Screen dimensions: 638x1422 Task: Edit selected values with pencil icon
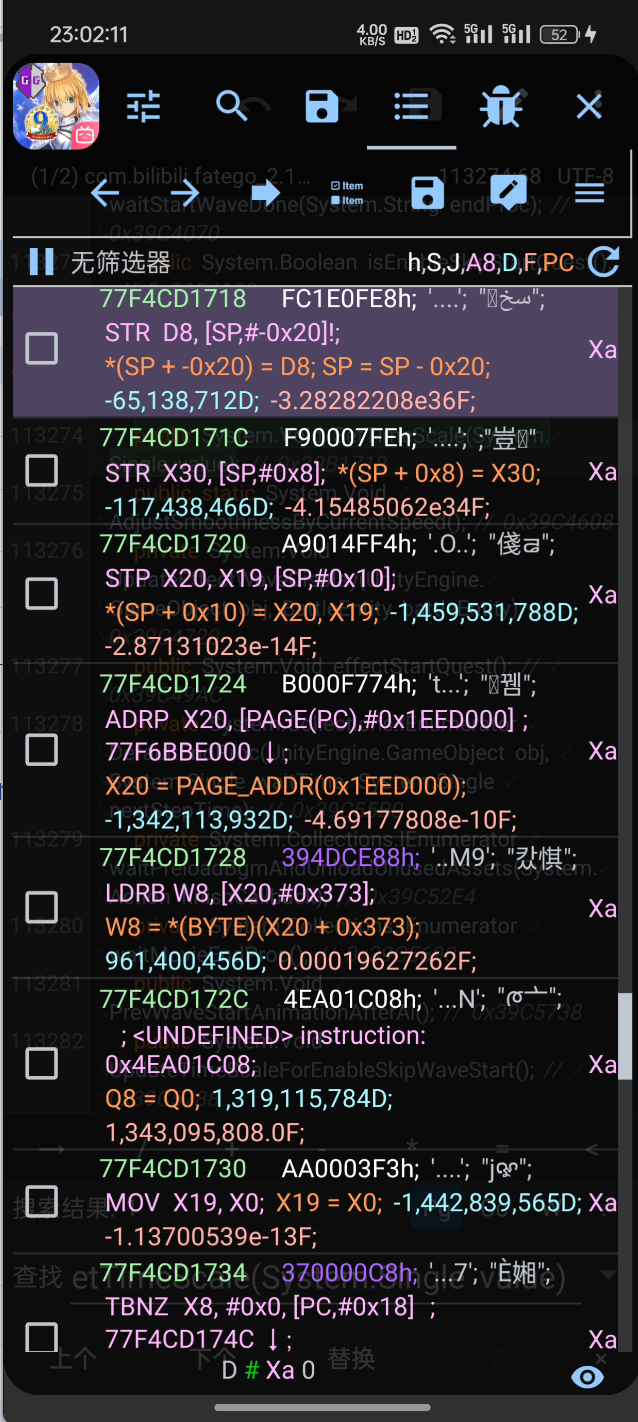(x=508, y=191)
